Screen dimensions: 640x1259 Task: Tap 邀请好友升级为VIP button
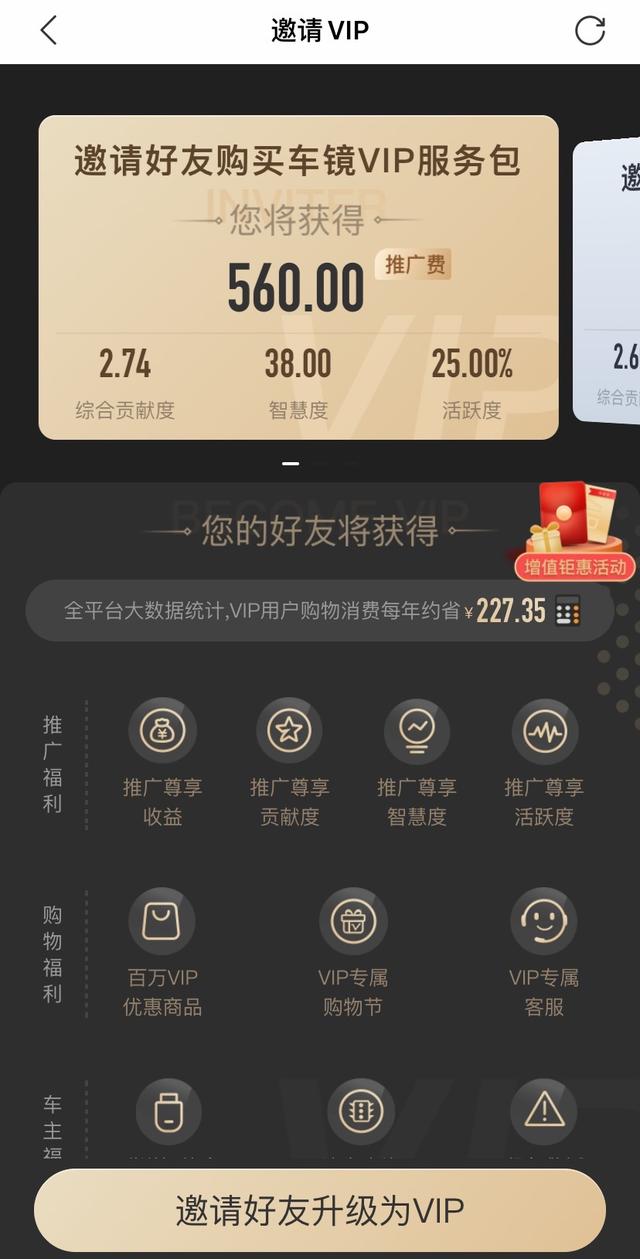pyautogui.click(x=320, y=1210)
